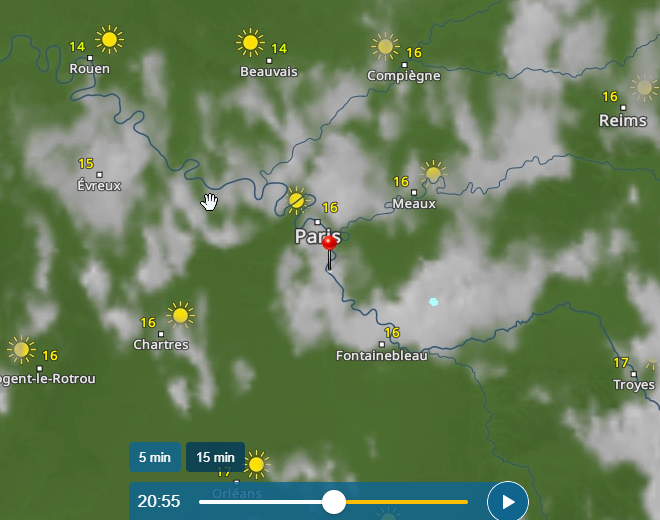Open the Meaux weather icon

click(433, 174)
